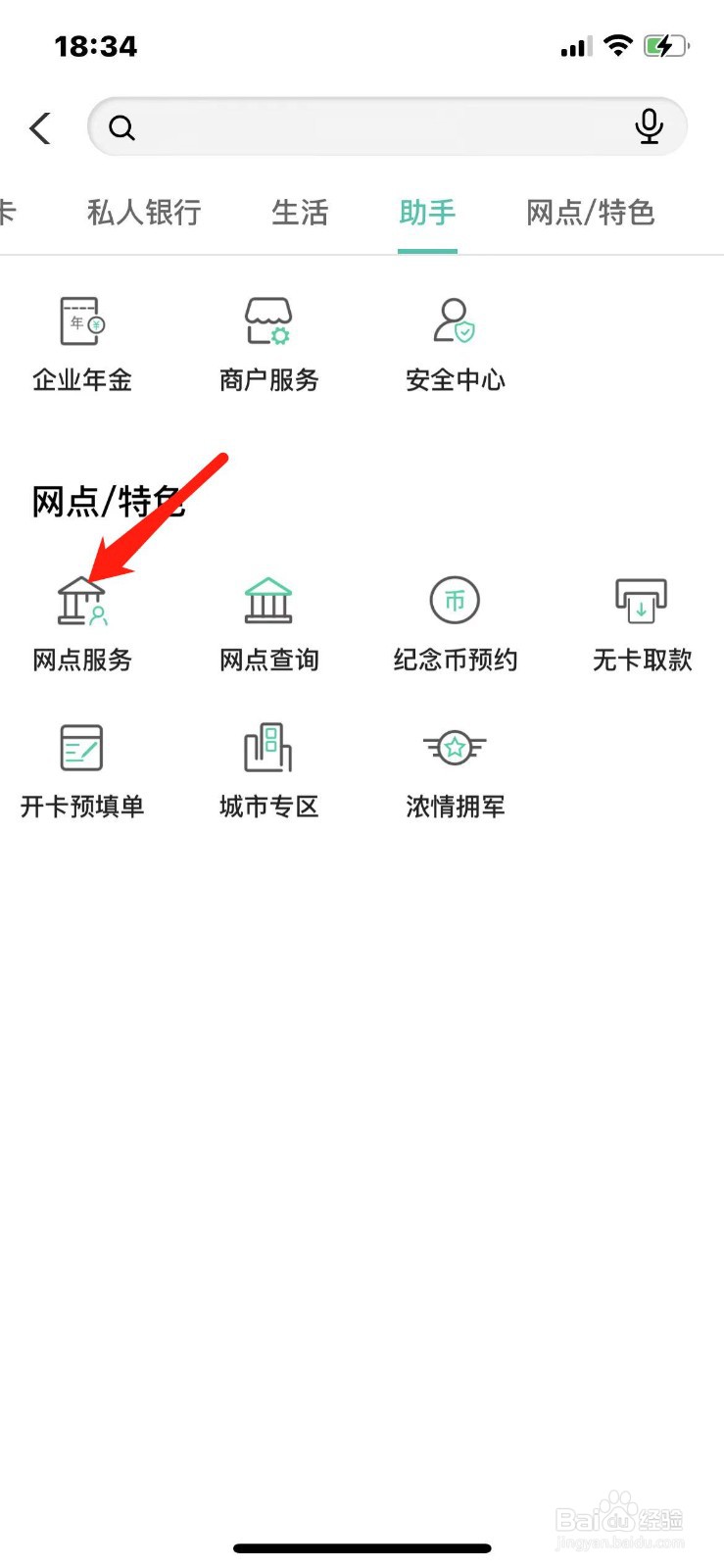
Task: Switch to the 私人银行 section
Action: pyautogui.click(x=143, y=213)
